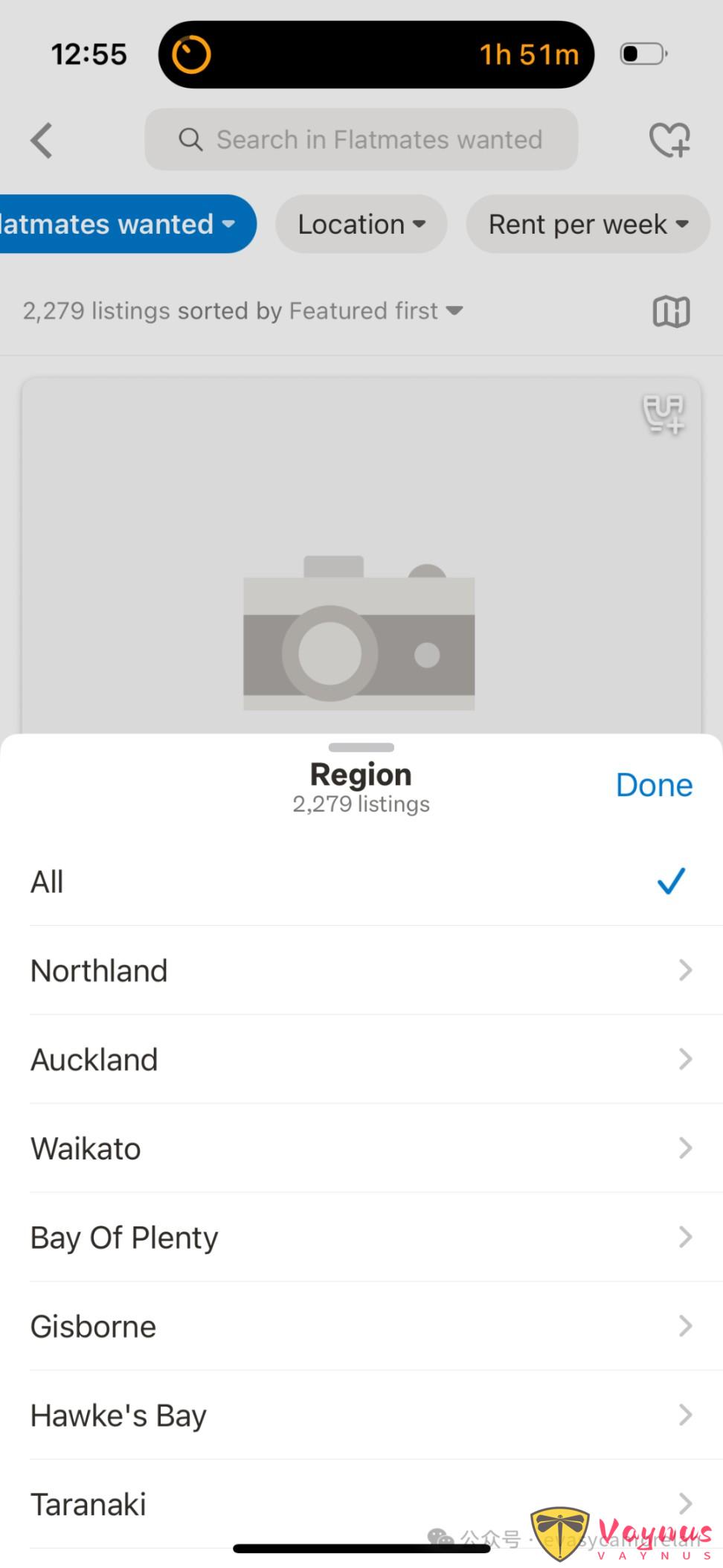Select All regions
Viewport: 723px width, 1568px height.
[361, 882]
